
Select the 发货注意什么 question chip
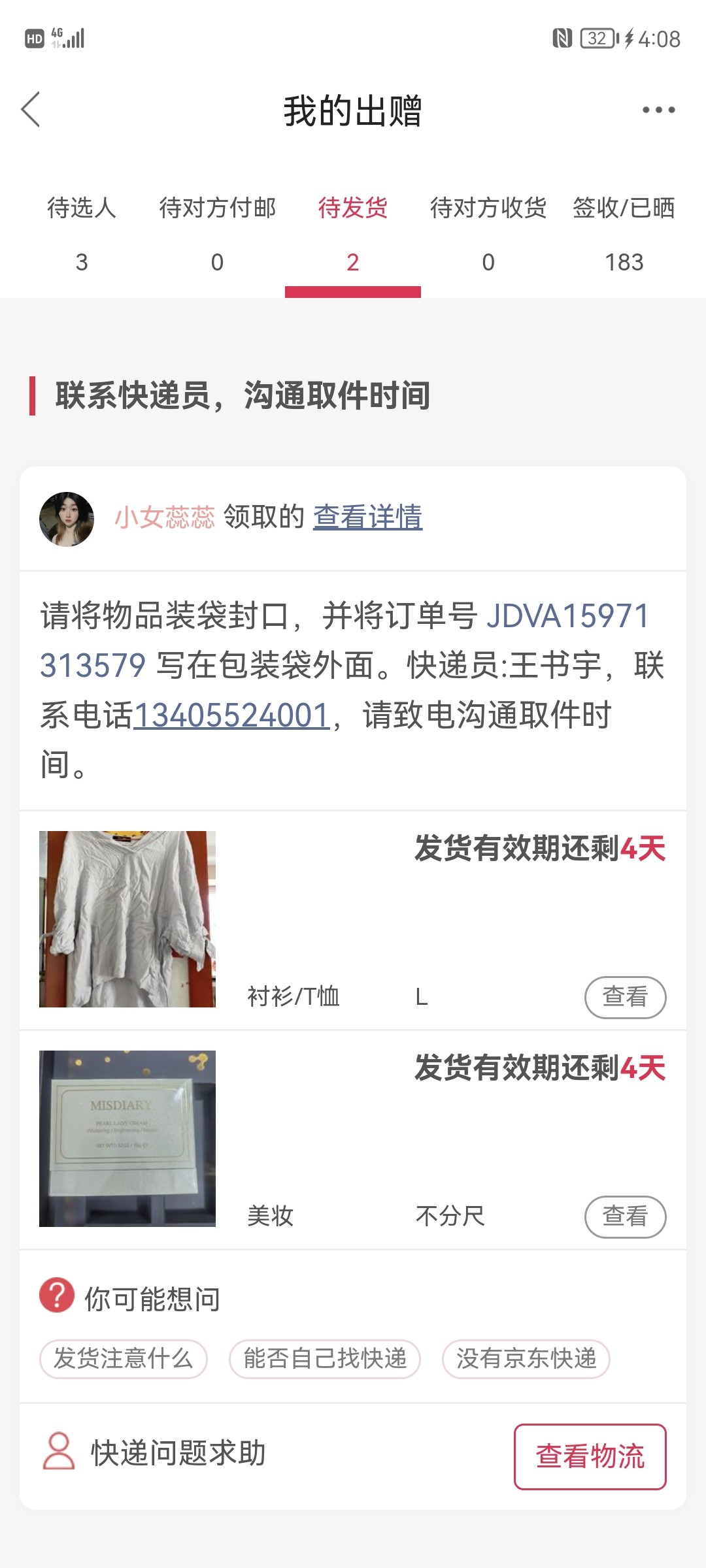pos(124,1359)
